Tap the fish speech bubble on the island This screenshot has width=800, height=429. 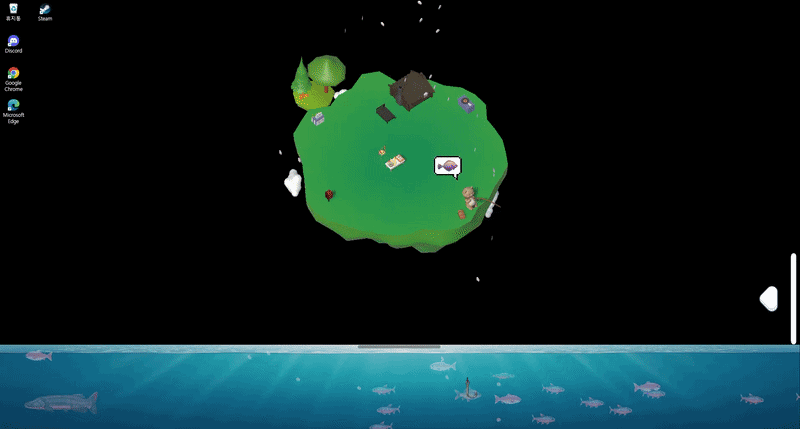(x=447, y=165)
